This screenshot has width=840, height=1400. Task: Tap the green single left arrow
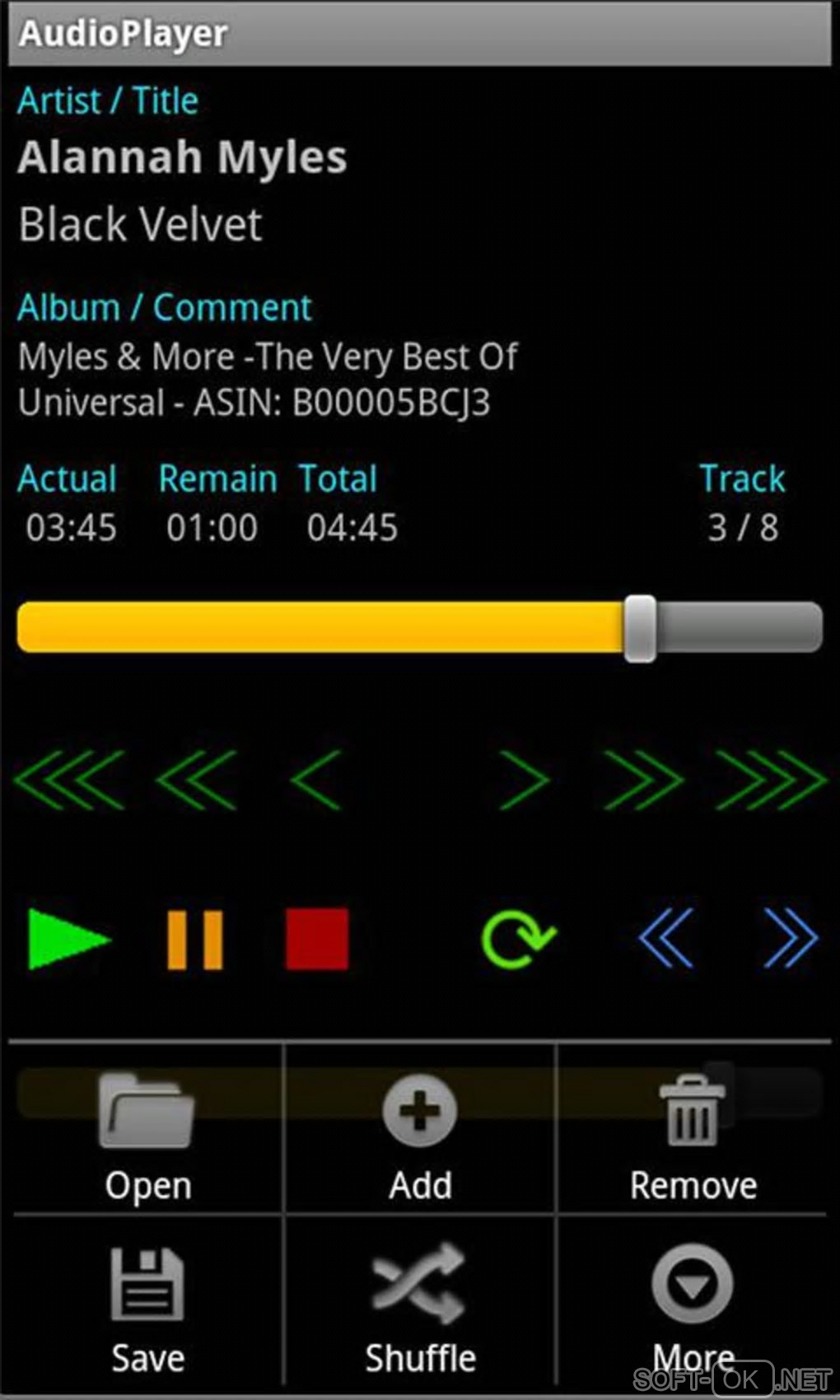(x=316, y=779)
